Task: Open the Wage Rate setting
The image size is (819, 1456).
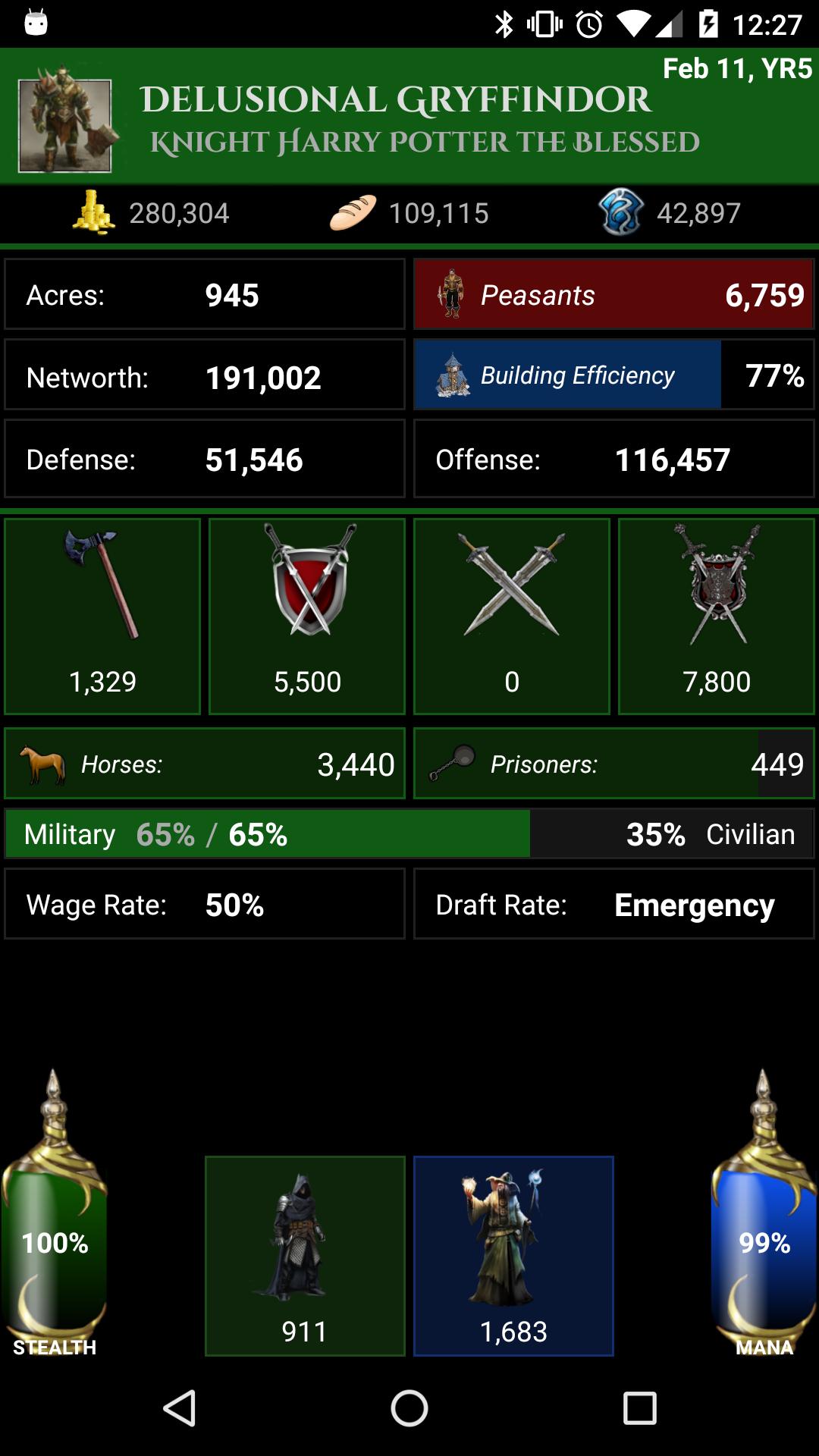Action: click(205, 904)
